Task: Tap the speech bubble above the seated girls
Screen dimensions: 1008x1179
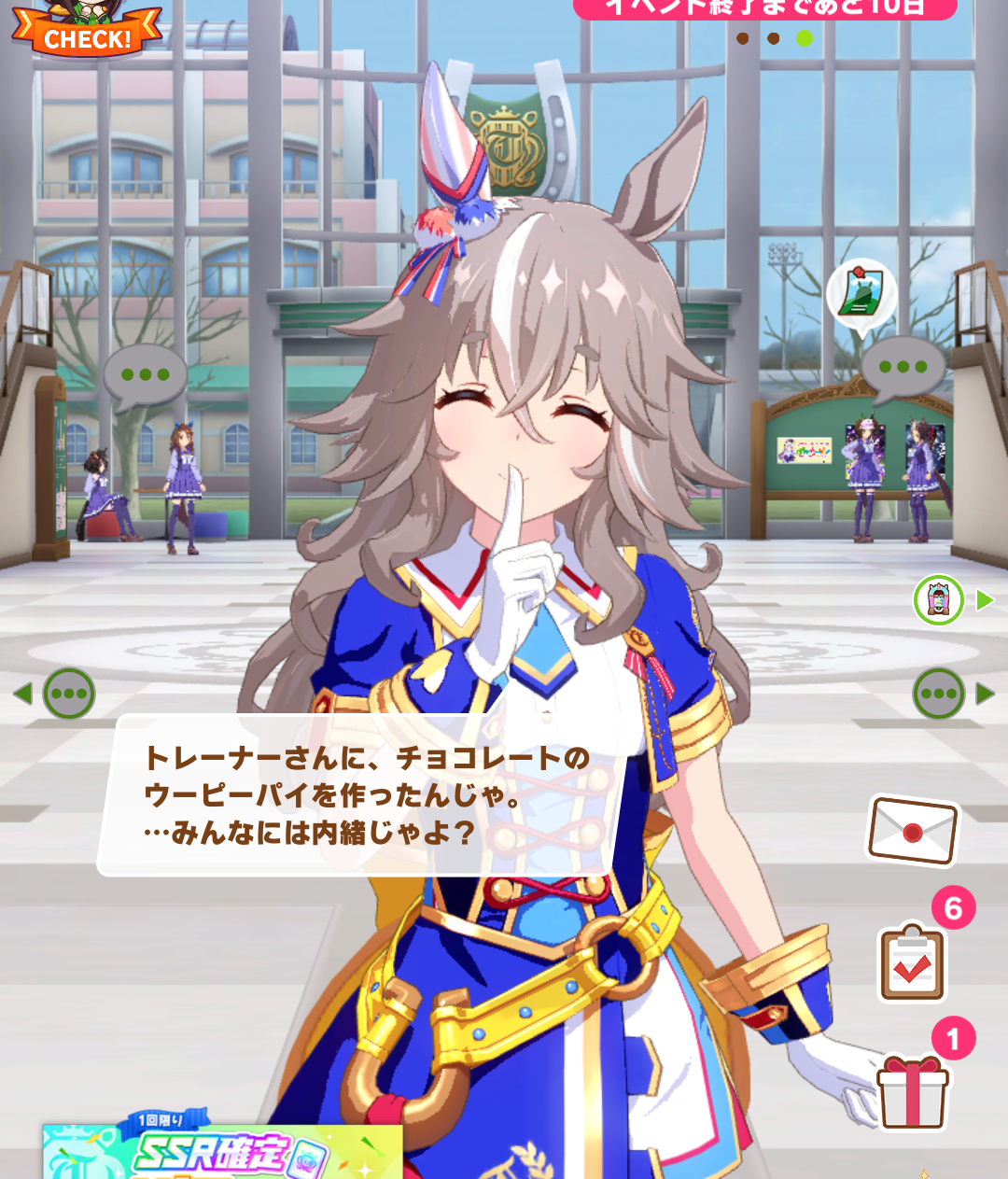Action: point(145,375)
